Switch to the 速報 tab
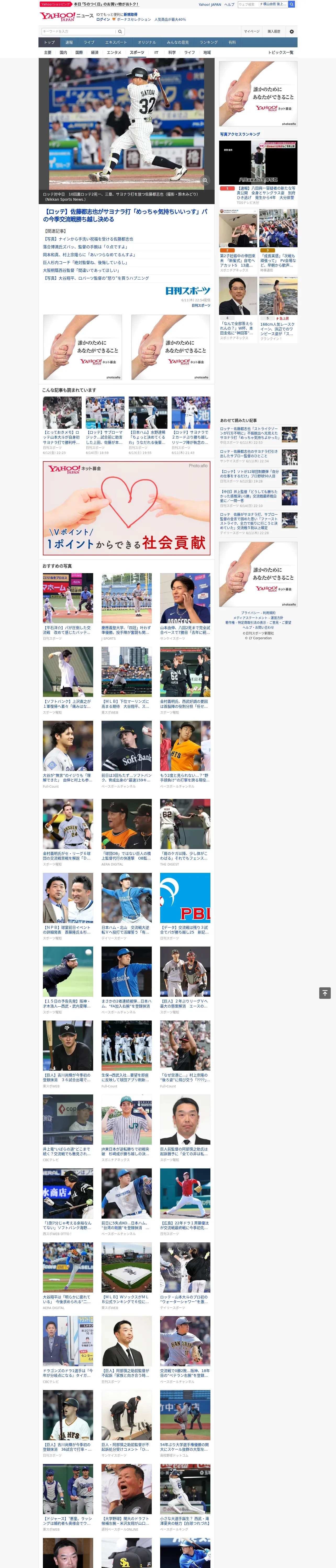This screenshot has height=1568, width=336. [69, 42]
